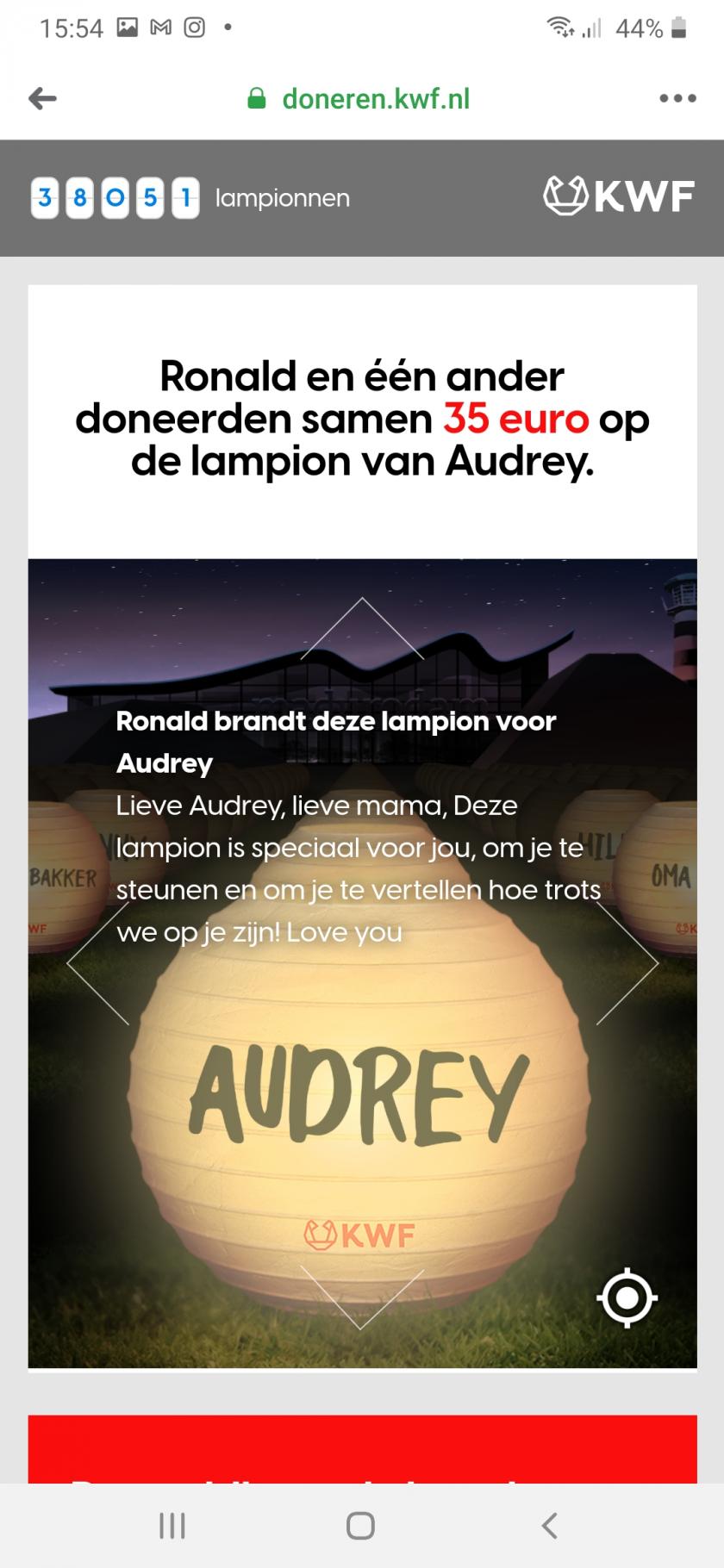Screen dimensions: 724x1568
Task: Open recent apps from navigation bar
Action: [172, 1526]
